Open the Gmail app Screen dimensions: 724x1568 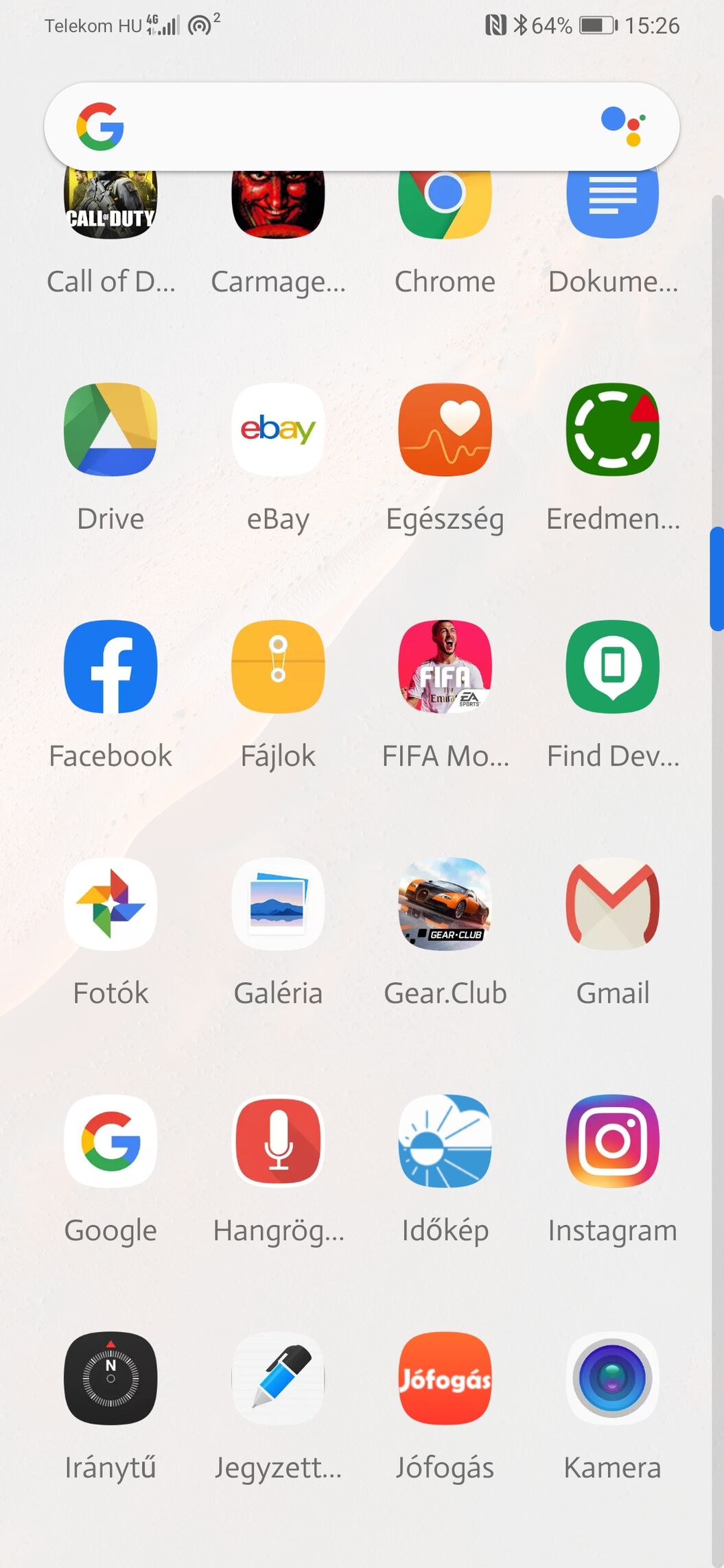tap(613, 904)
